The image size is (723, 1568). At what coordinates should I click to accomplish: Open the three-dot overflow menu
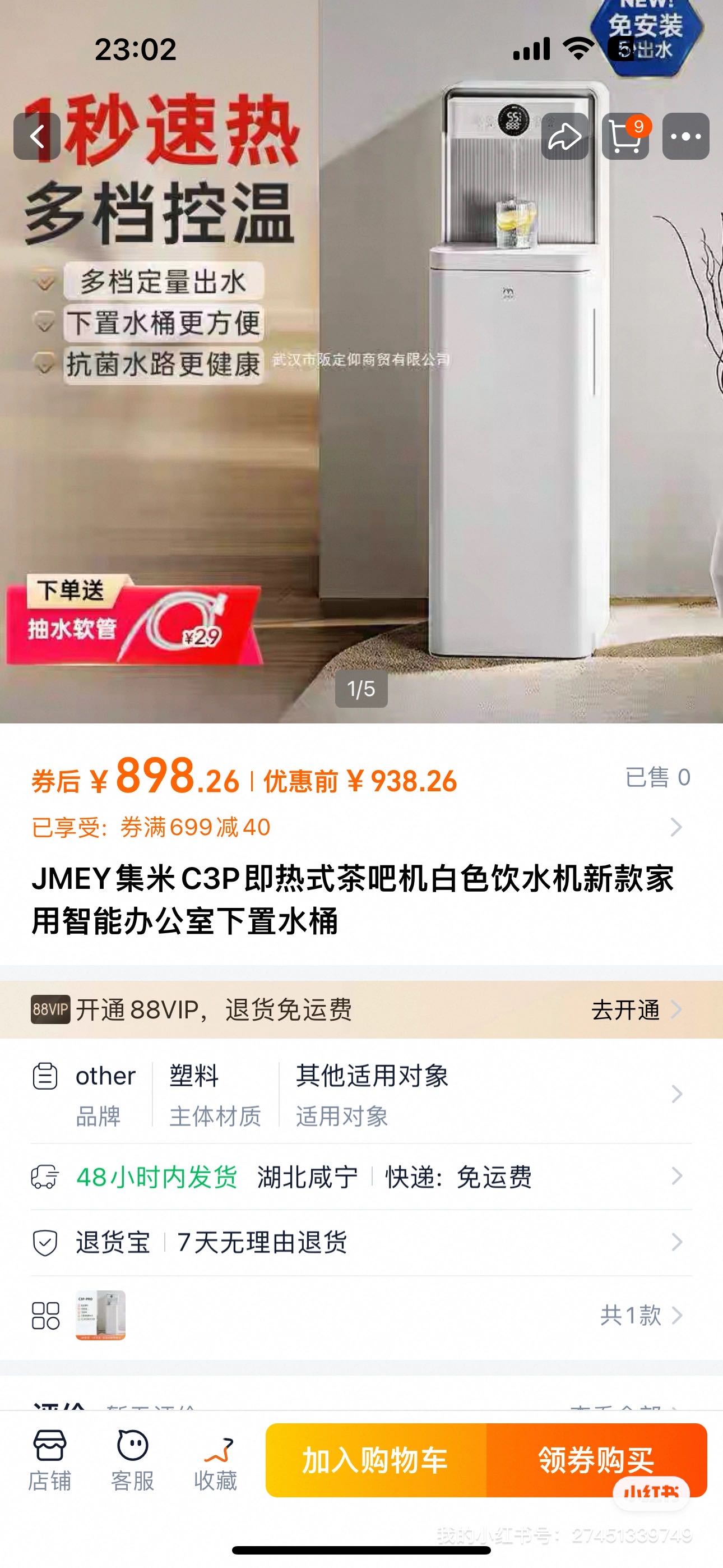tap(685, 136)
